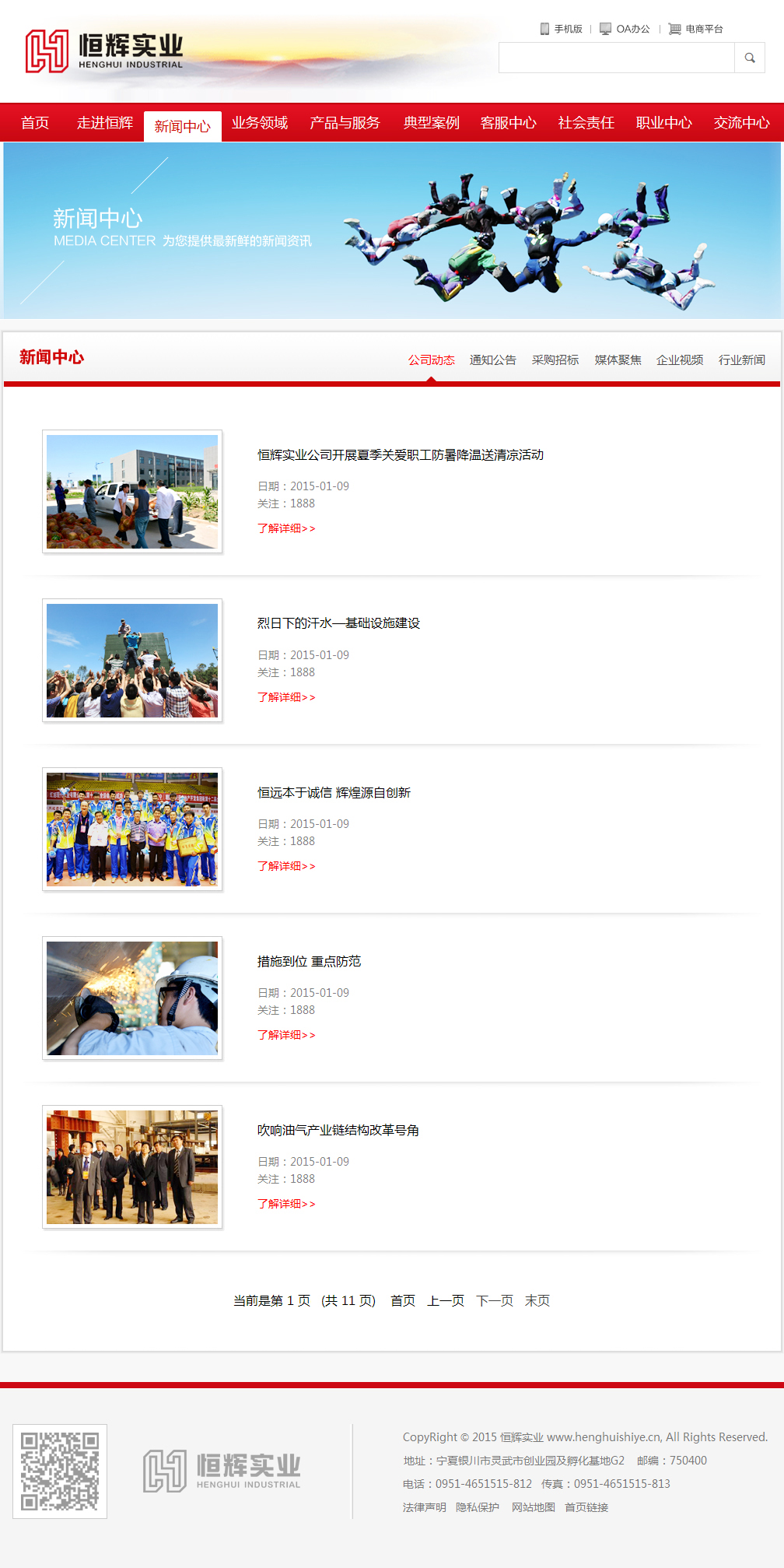Open the 产品与服务 menu
The height and width of the screenshot is (1568, 784).
pos(345,123)
